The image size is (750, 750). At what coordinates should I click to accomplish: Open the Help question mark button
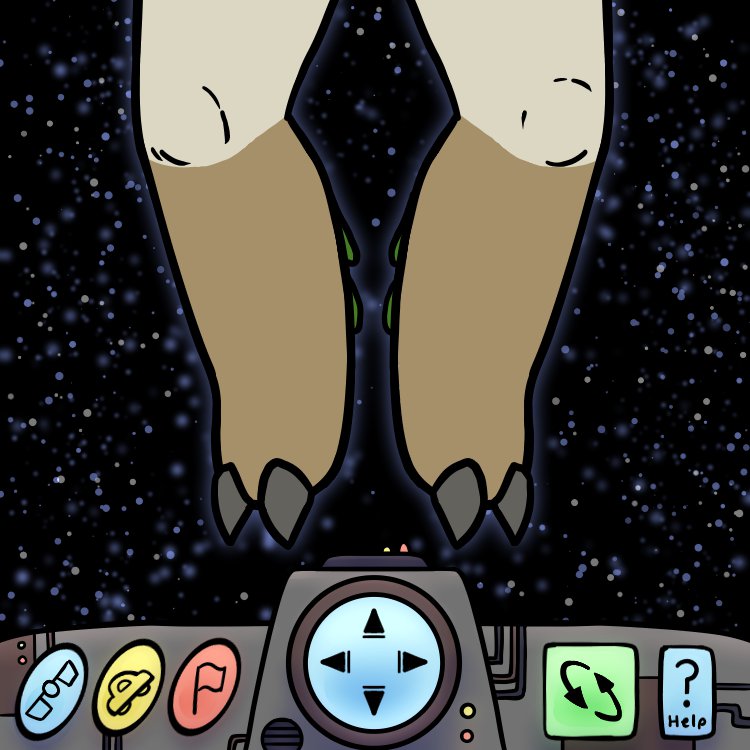[x=687, y=692]
